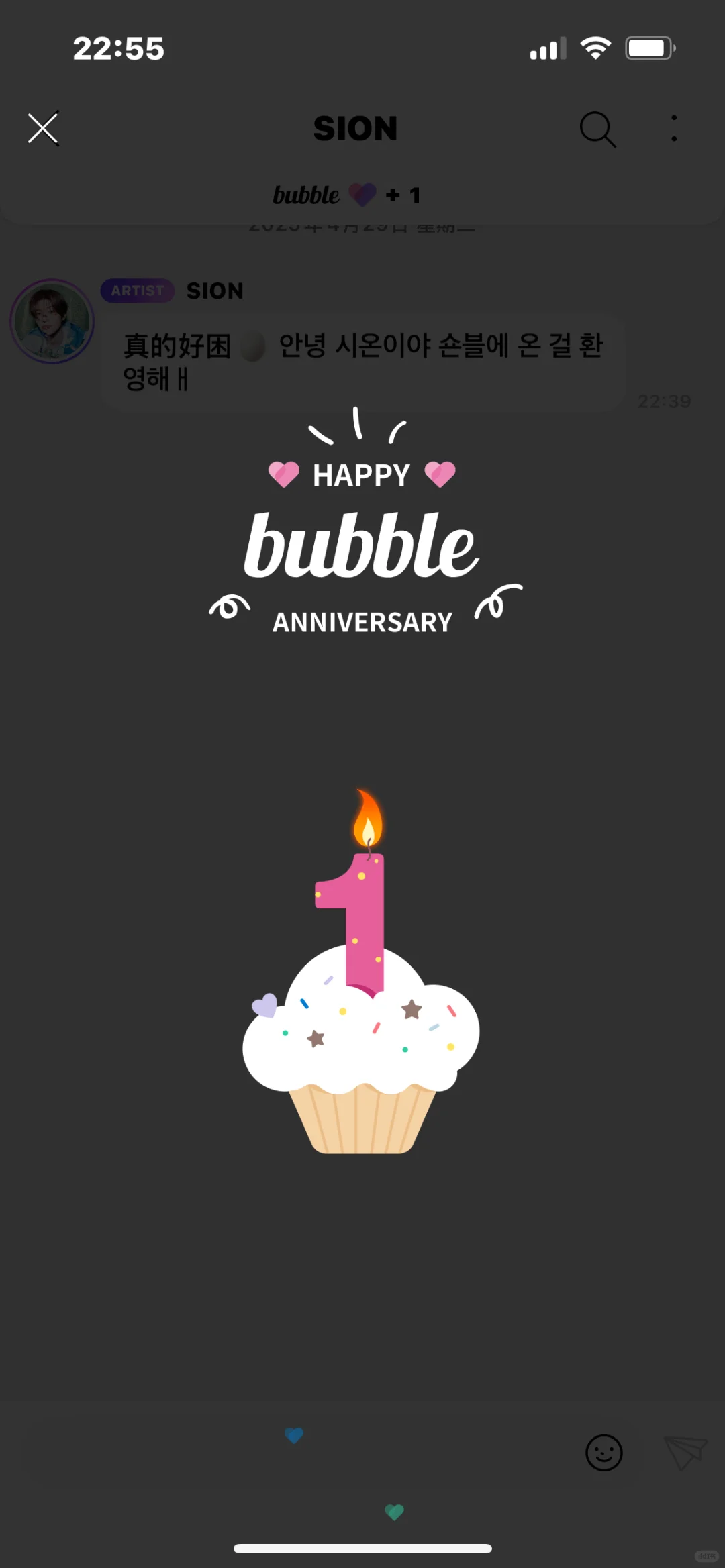Open SION's artist profile picture
Viewport: 725px width, 1568px height.
(x=52, y=321)
